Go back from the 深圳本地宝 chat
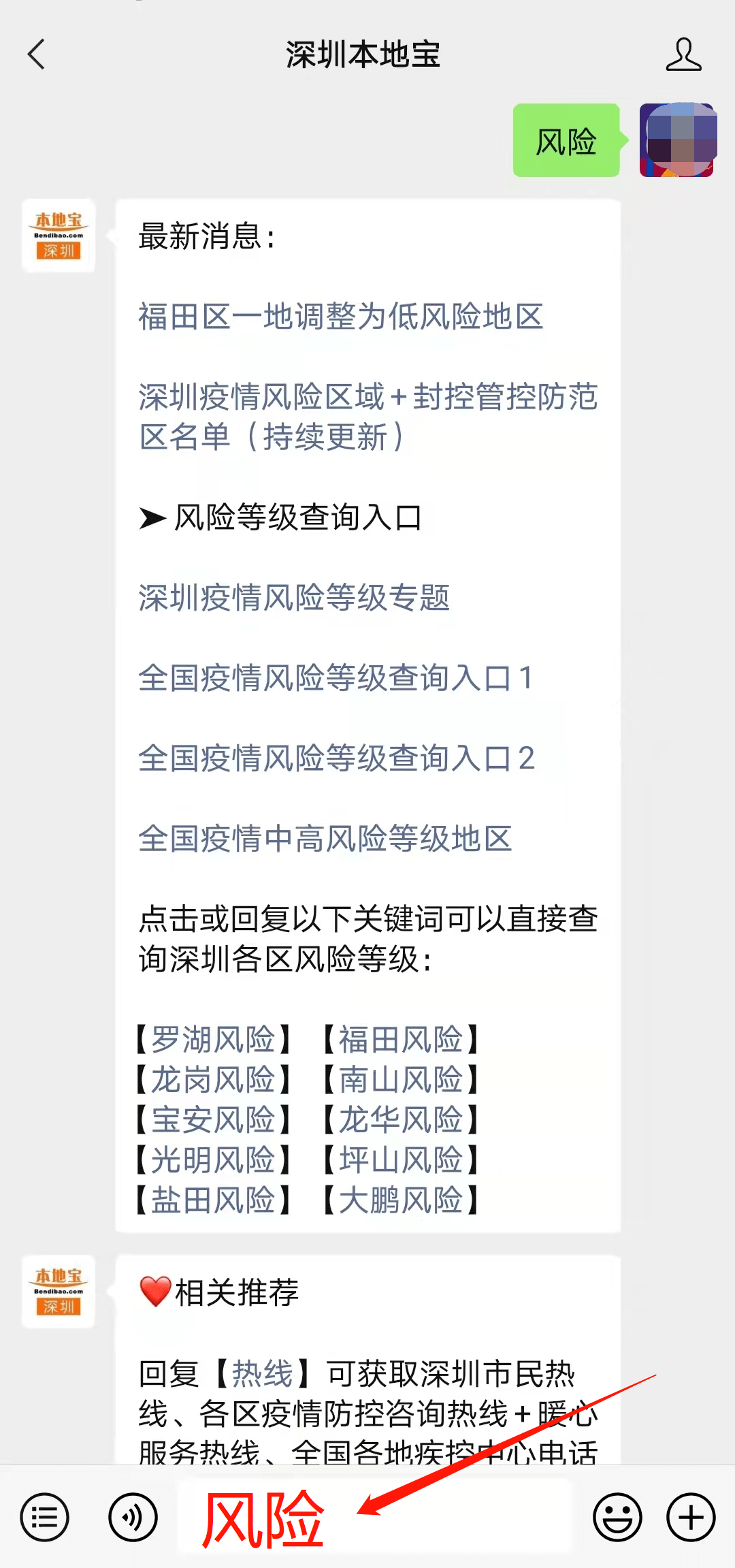The height and width of the screenshot is (1568, 735). coord(37,54)
